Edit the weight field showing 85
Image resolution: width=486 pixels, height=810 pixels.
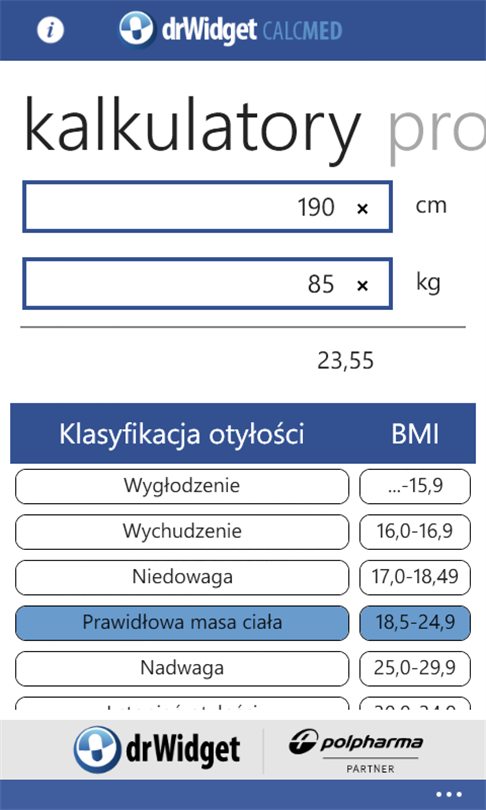click(207, 284)
